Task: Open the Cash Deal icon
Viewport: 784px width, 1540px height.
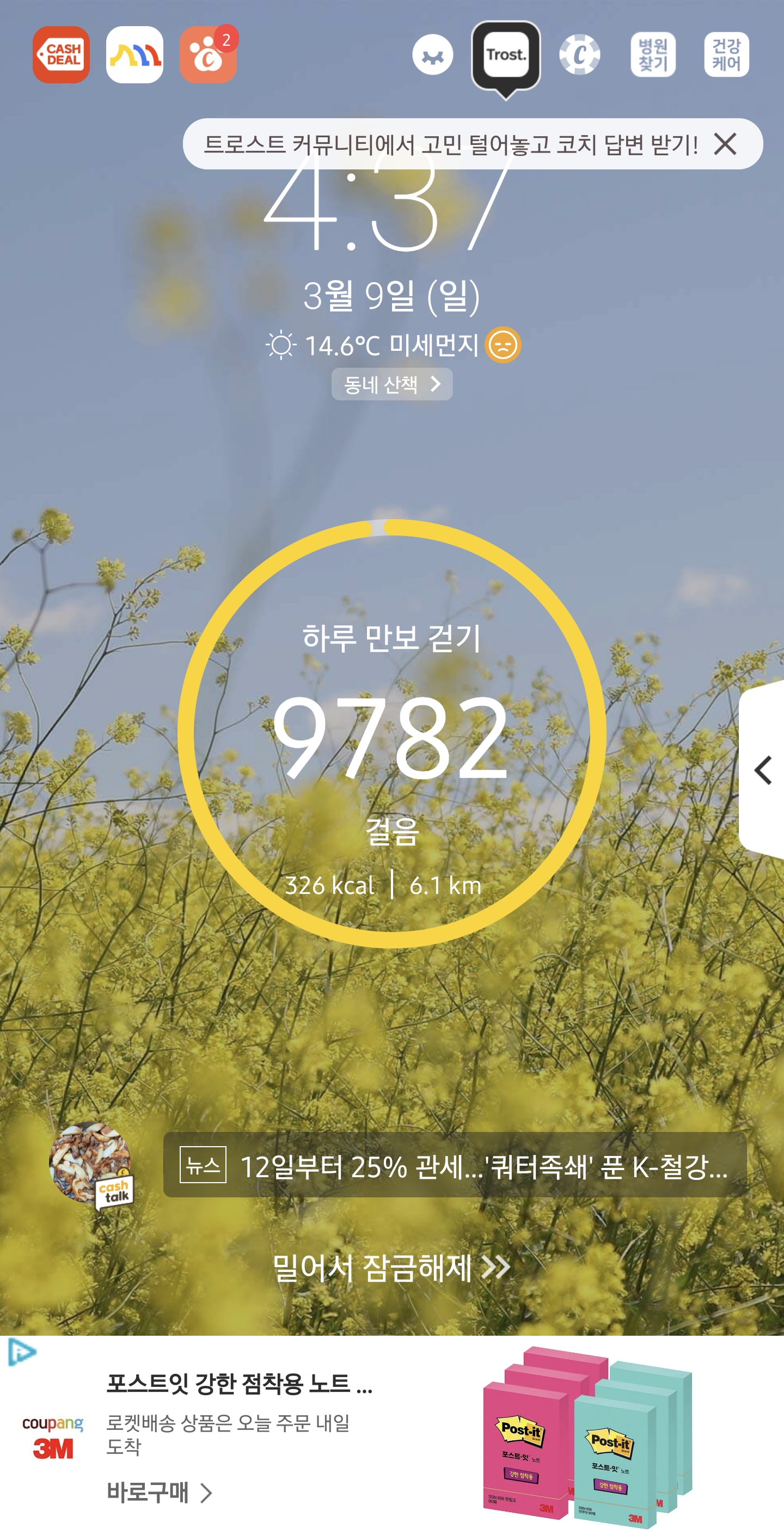Action: 61,54
